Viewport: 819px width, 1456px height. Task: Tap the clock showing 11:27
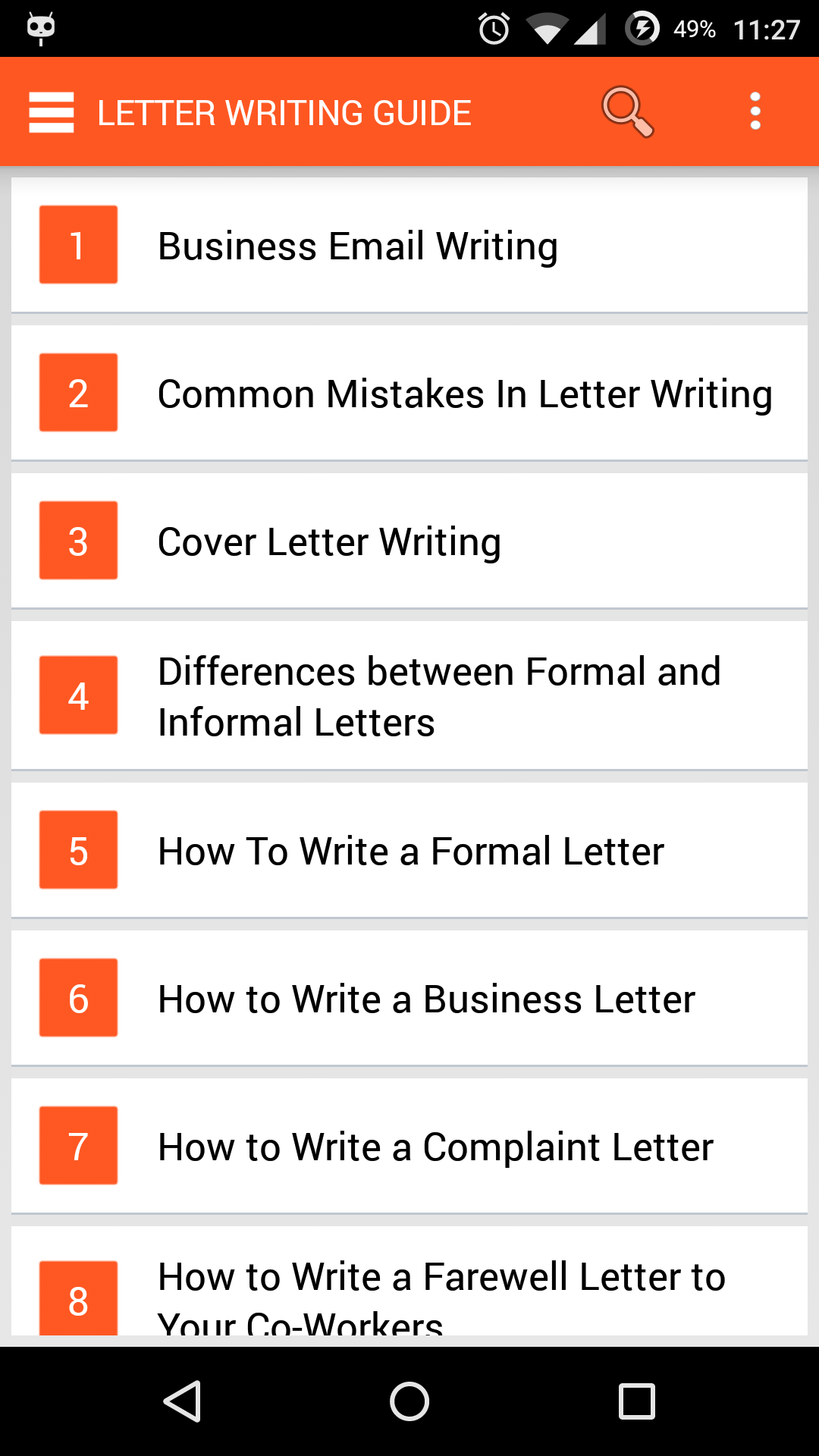tap(766, 29)
